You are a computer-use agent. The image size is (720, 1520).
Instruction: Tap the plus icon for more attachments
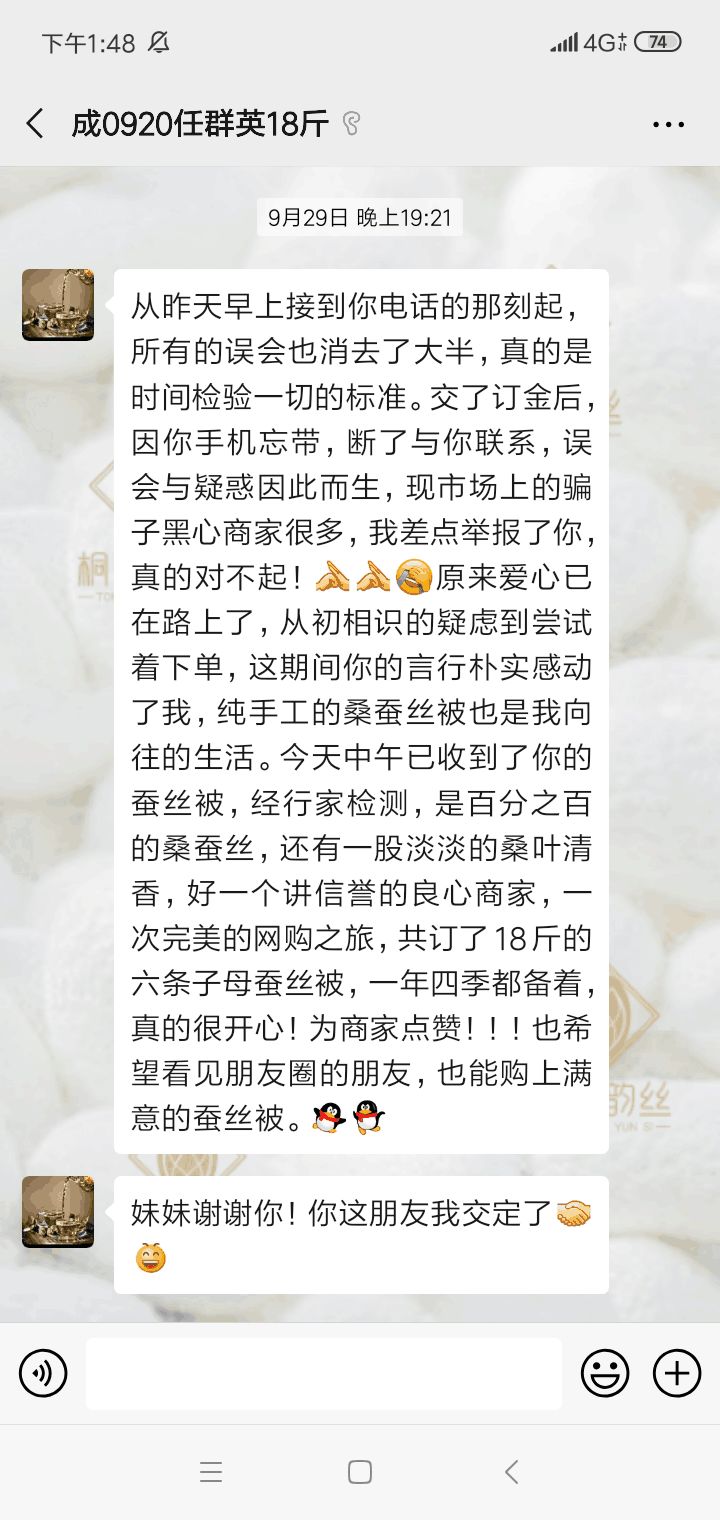point(676,1372)
